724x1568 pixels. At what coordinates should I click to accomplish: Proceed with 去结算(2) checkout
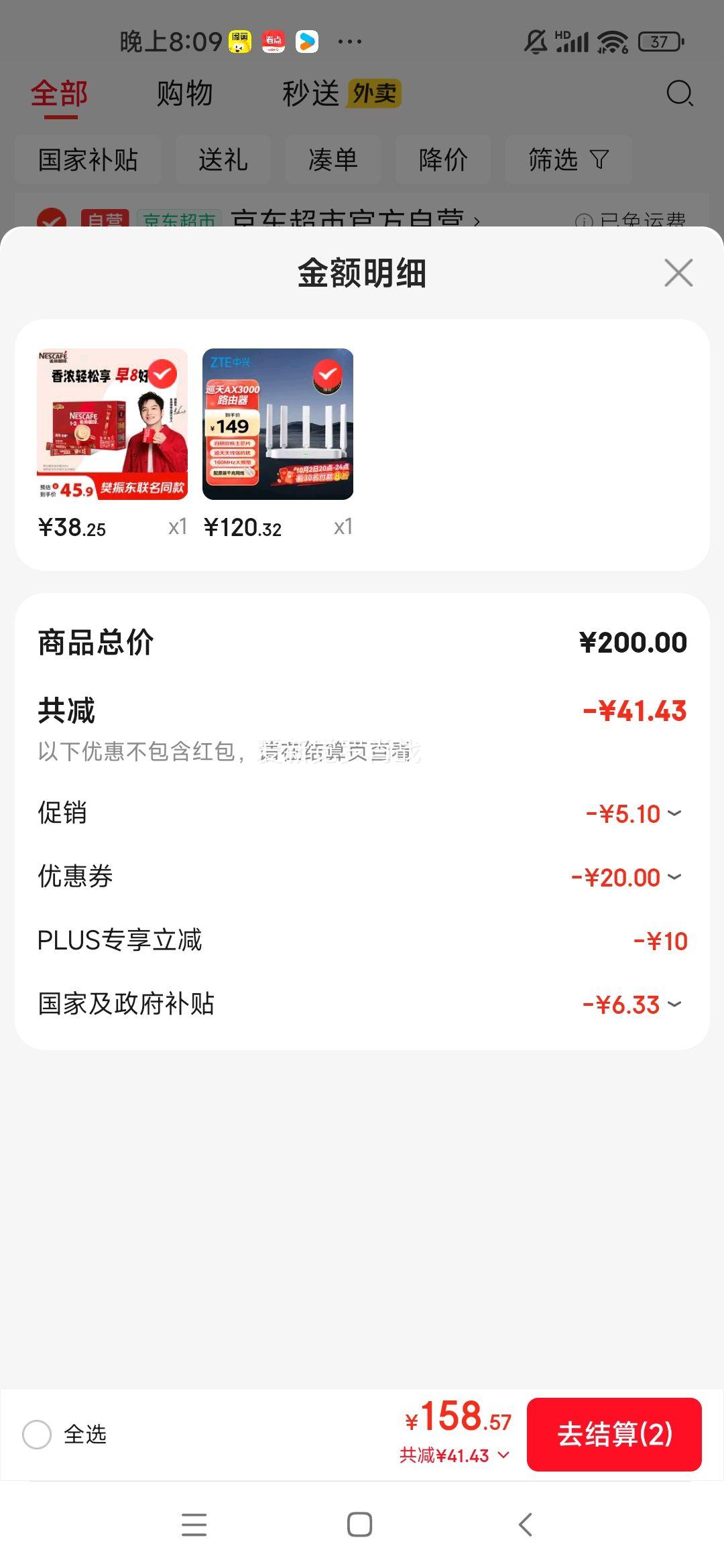click(614, 1435)
